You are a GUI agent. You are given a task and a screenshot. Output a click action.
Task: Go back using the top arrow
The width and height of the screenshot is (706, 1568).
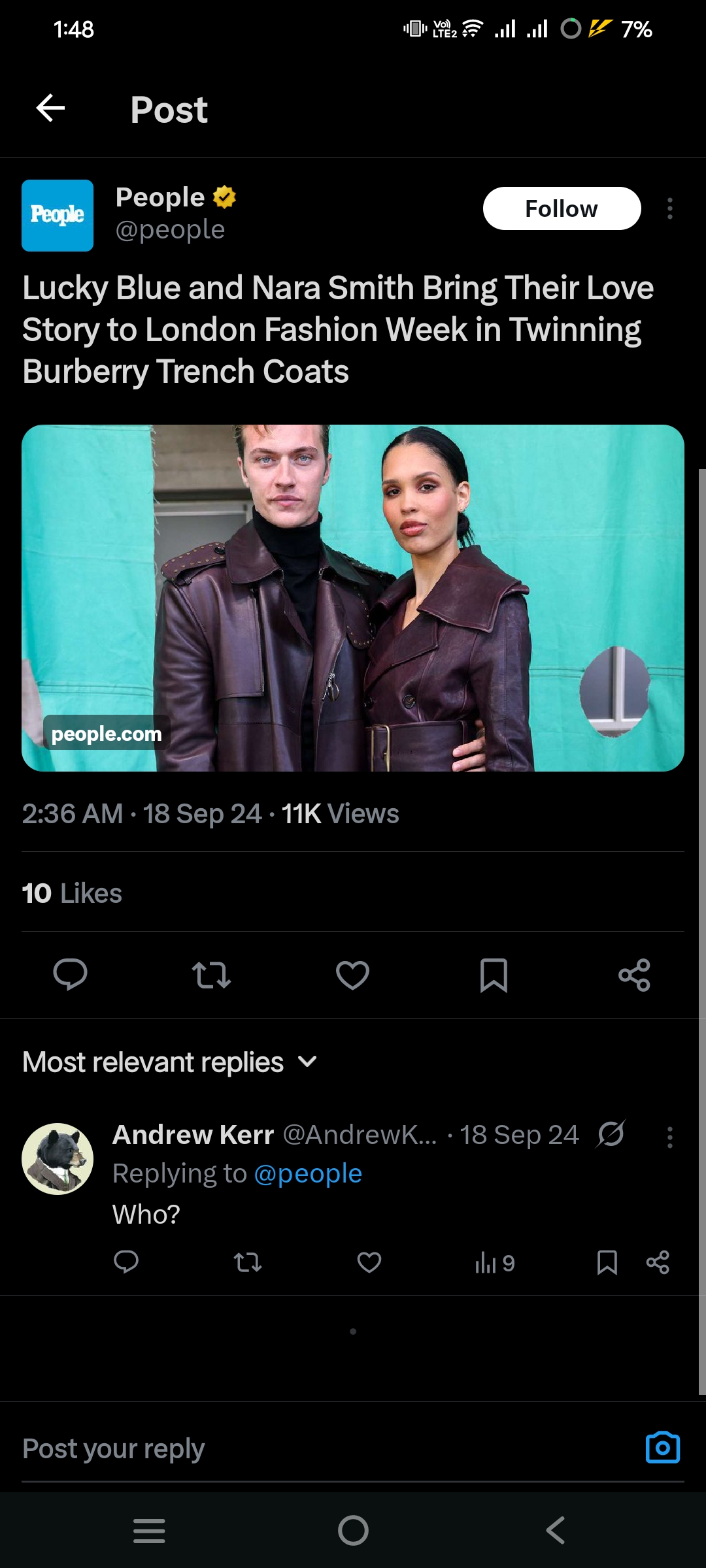tap(50, 108)
